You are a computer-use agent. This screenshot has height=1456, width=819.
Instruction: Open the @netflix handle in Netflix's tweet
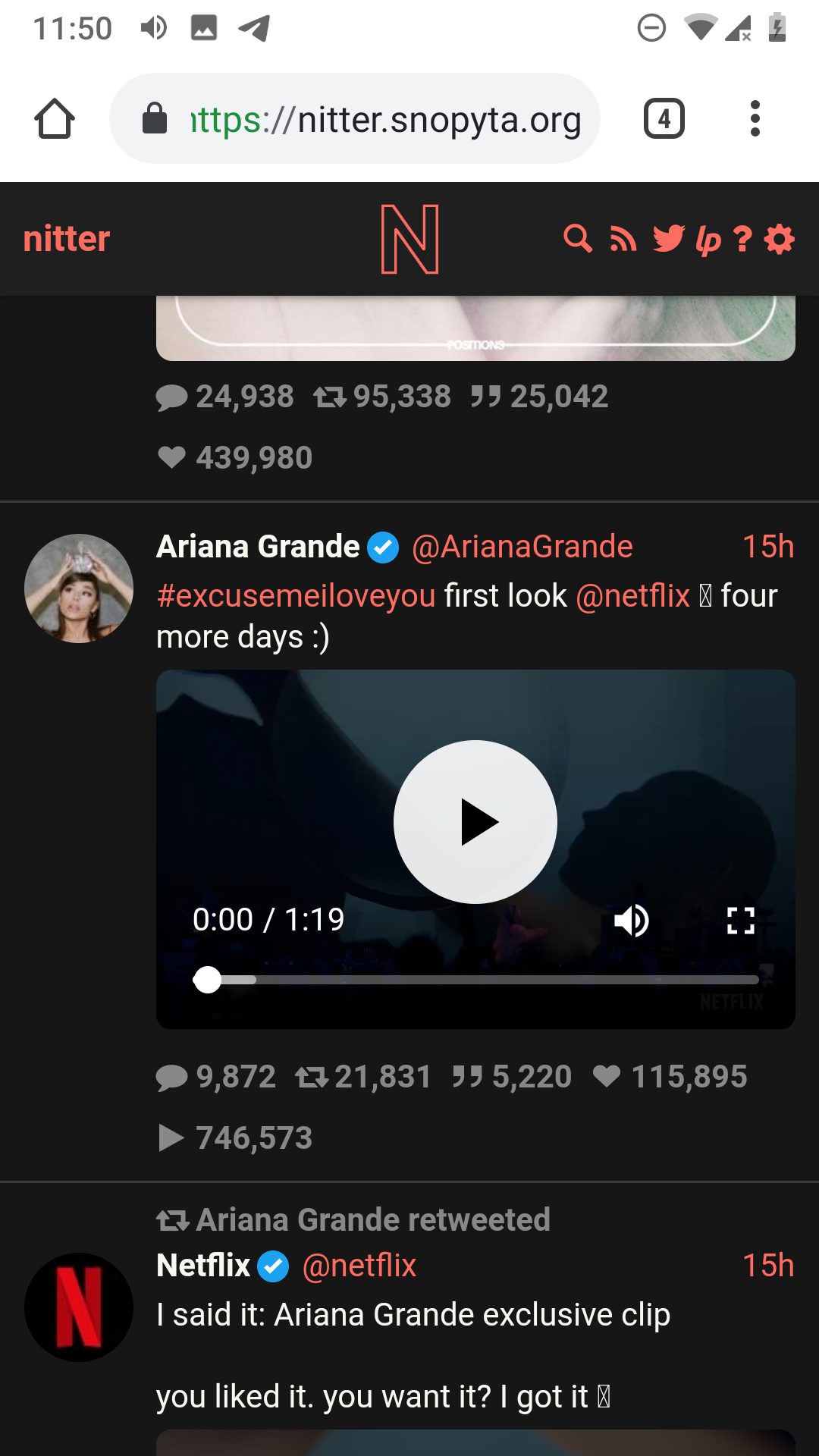359,1266
